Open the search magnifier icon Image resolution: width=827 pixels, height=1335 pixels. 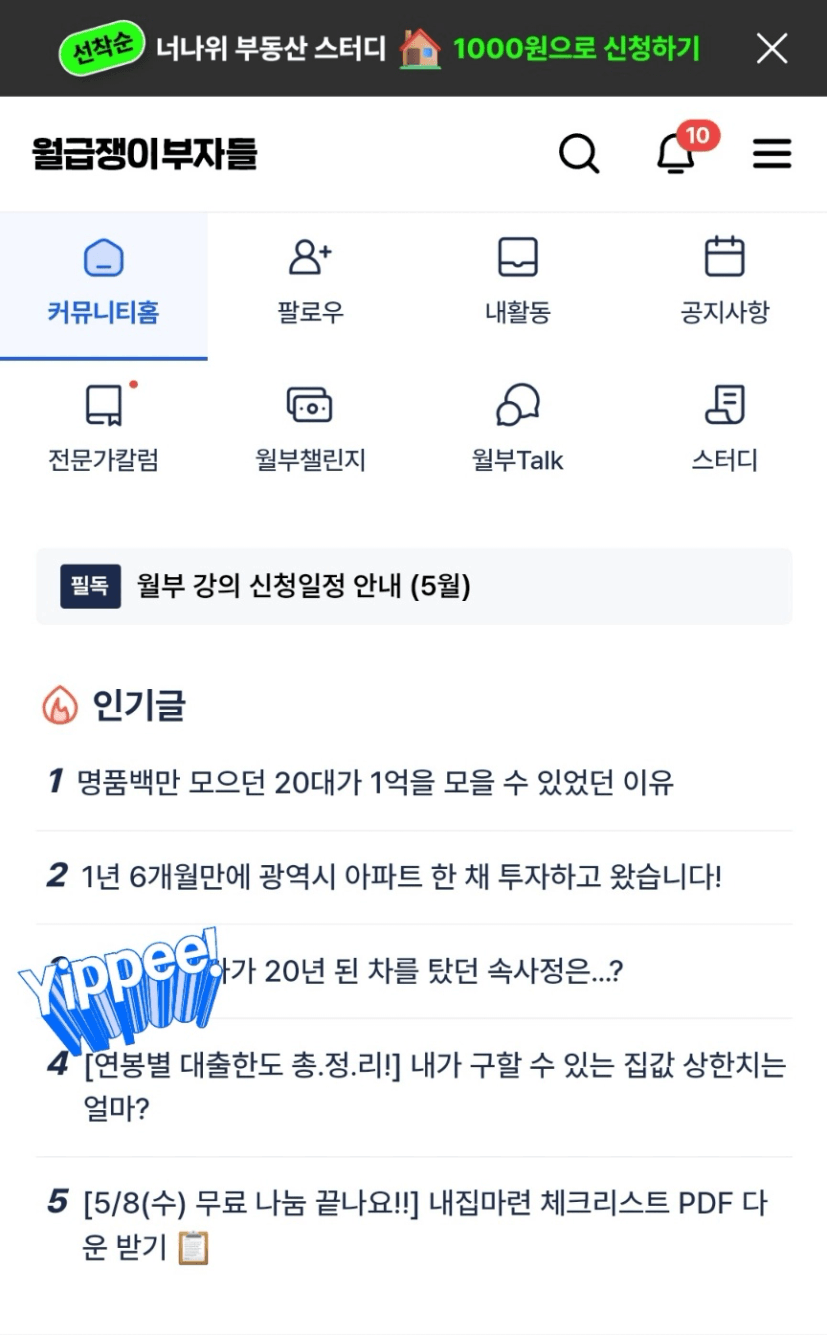(x=578, y=154)
